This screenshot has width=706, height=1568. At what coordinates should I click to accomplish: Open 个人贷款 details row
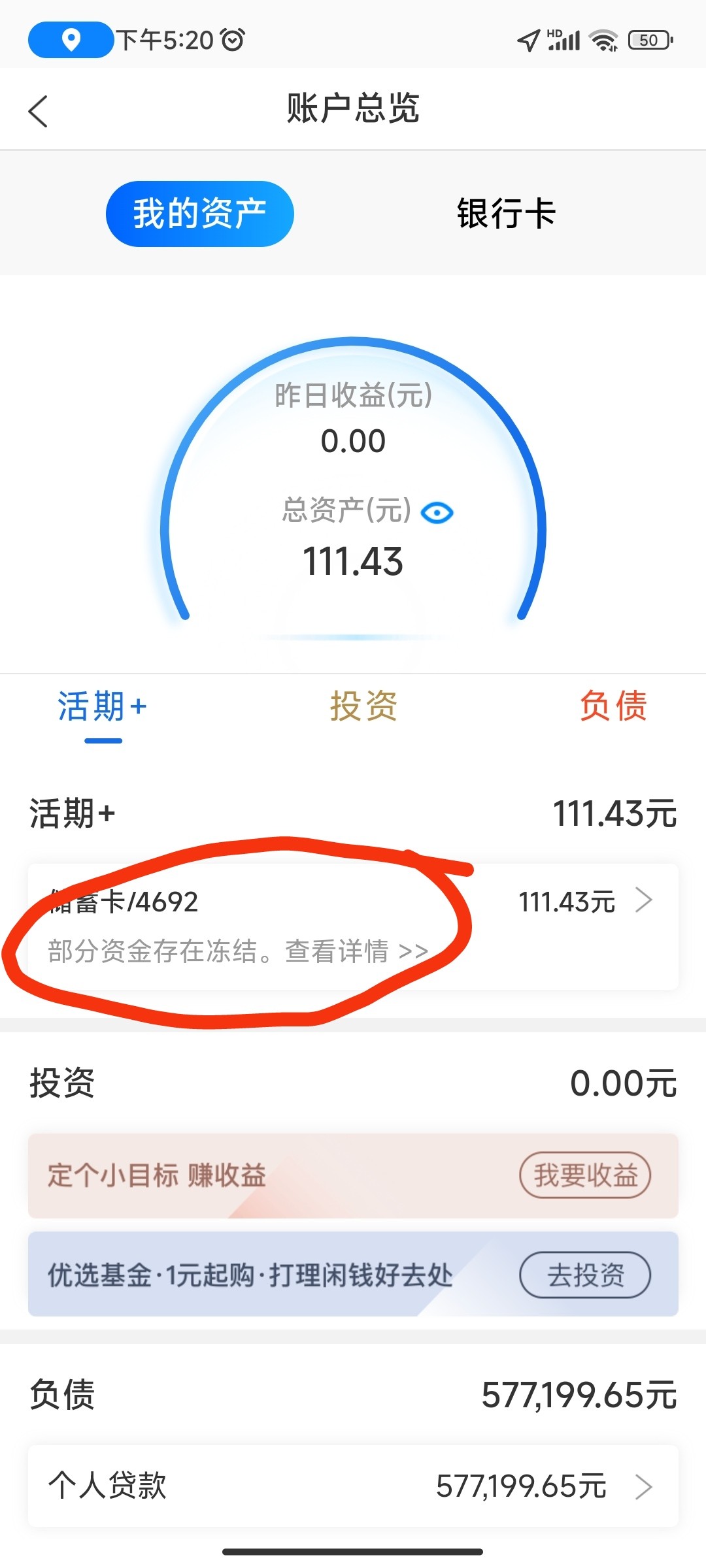[353, 1486]
